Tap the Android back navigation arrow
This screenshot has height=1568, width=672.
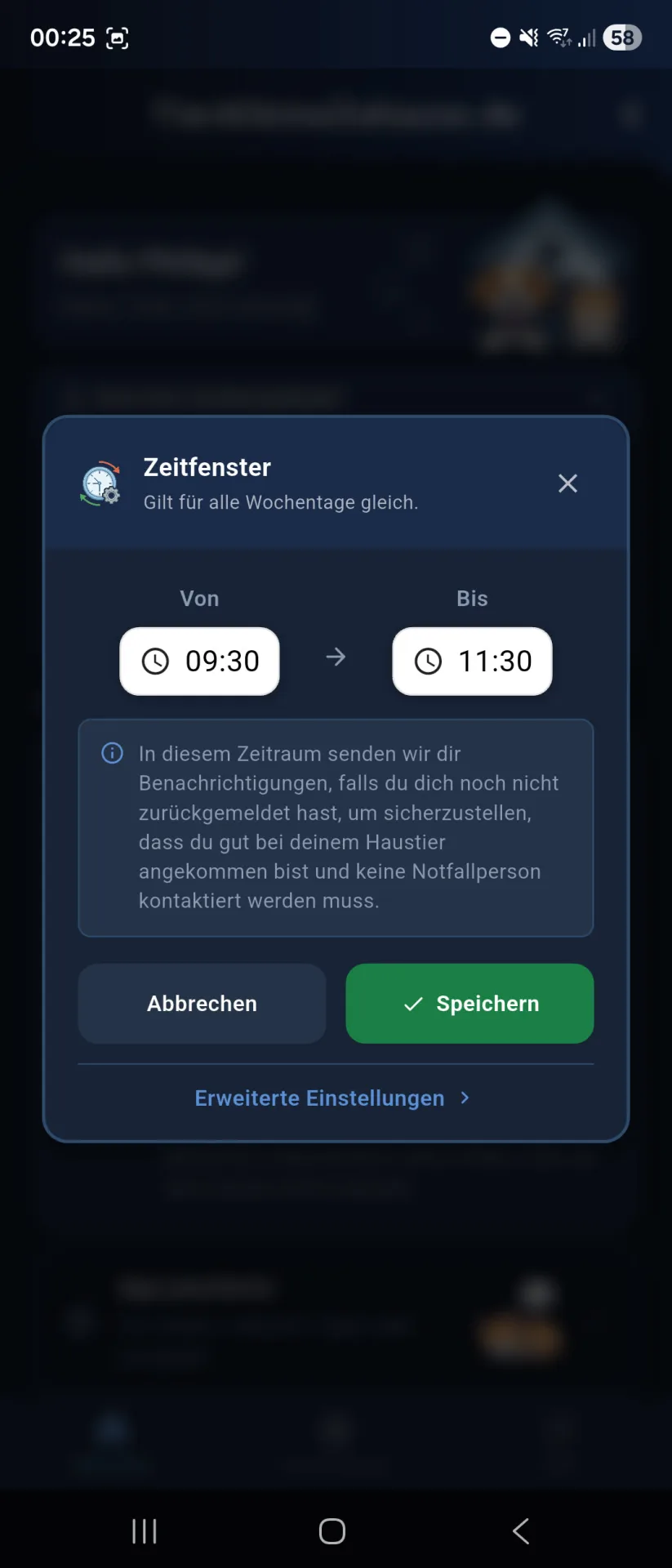pos(520,1531)
